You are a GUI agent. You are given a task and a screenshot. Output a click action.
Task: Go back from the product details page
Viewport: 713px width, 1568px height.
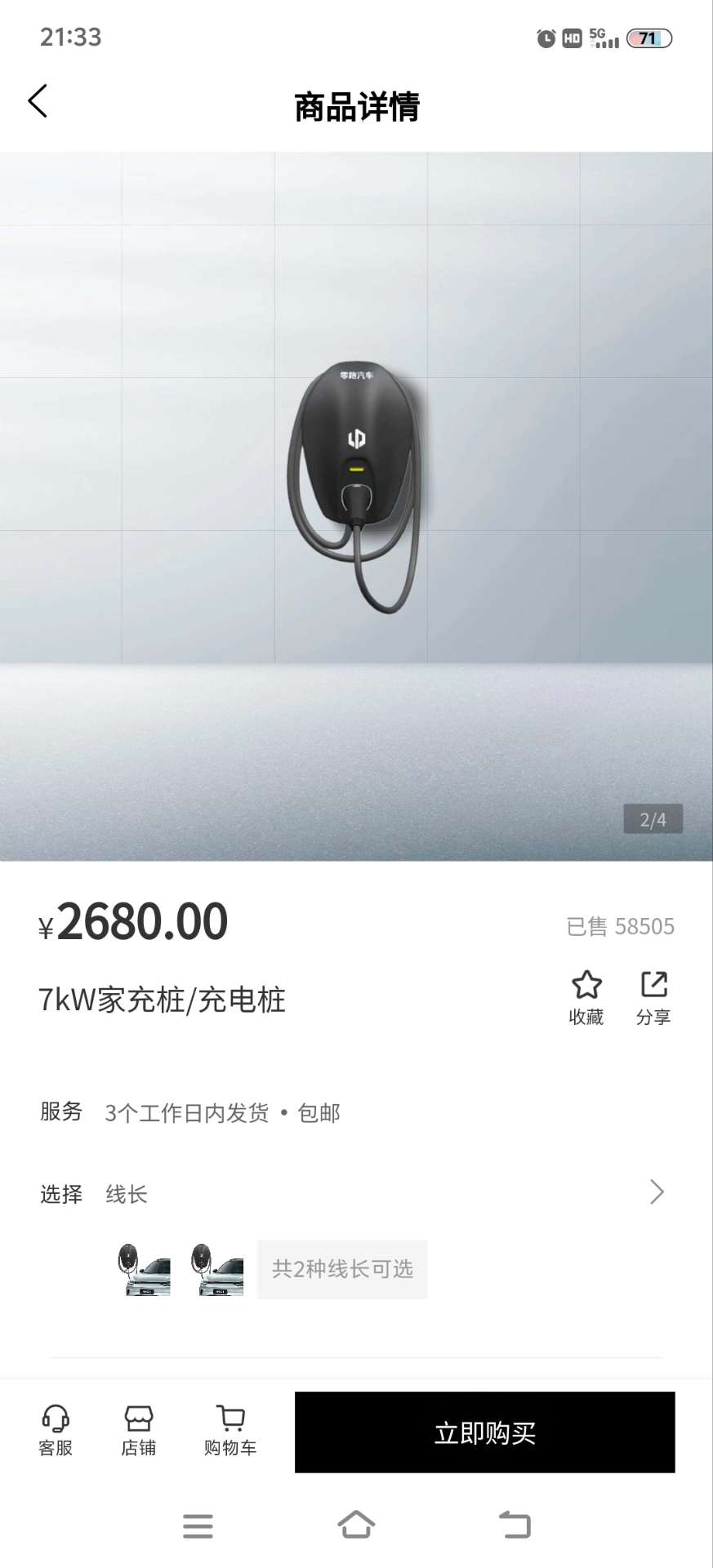pos(38,101)
